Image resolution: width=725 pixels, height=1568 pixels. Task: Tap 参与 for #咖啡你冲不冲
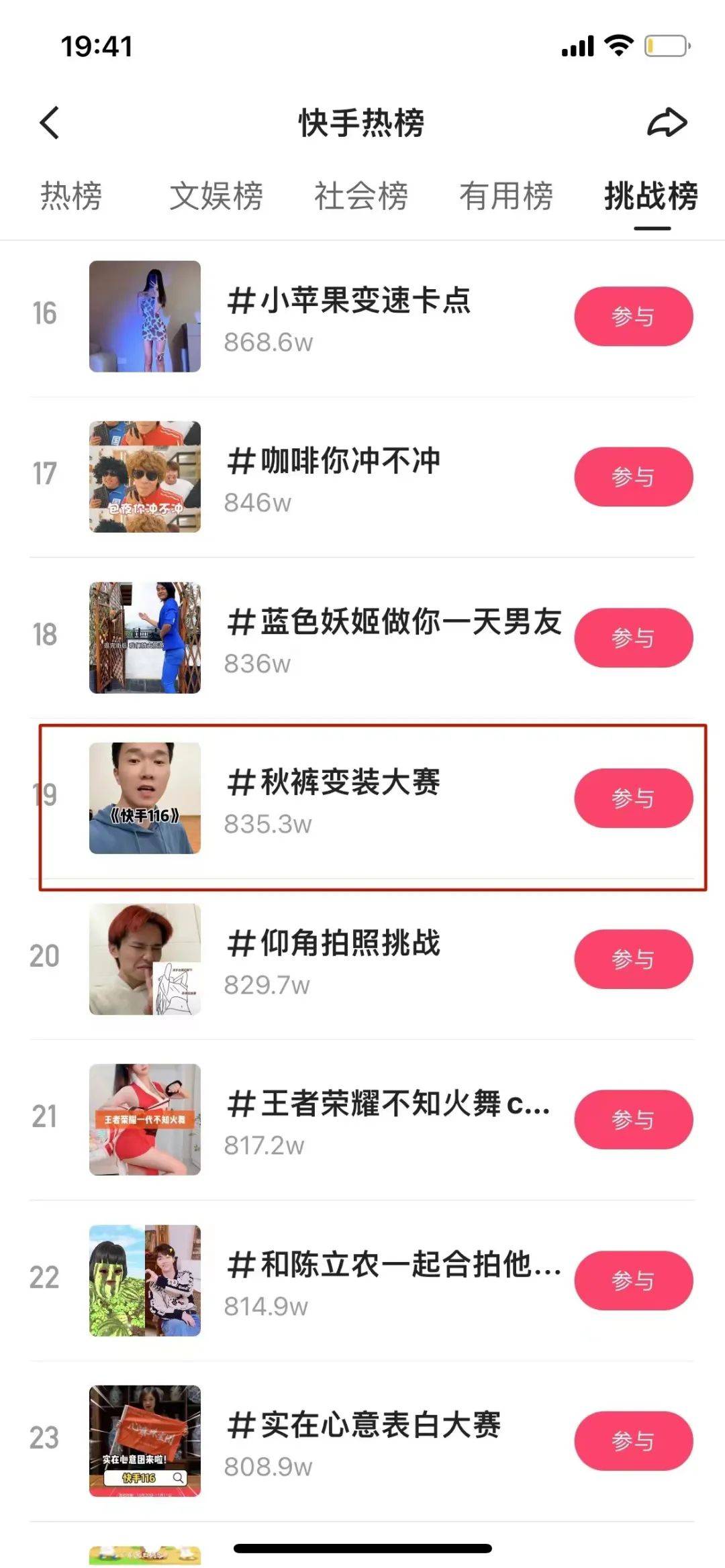(633, 477)
